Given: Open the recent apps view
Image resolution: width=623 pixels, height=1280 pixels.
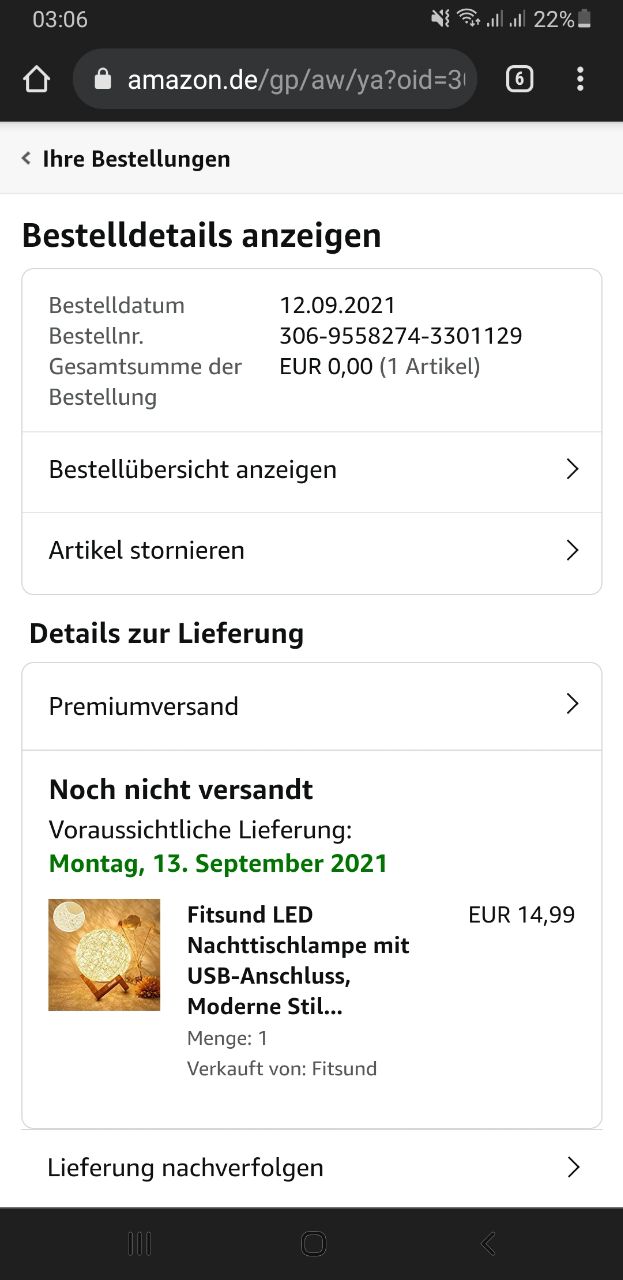Looking at the screenshot, I should [x=140, y=1243].
